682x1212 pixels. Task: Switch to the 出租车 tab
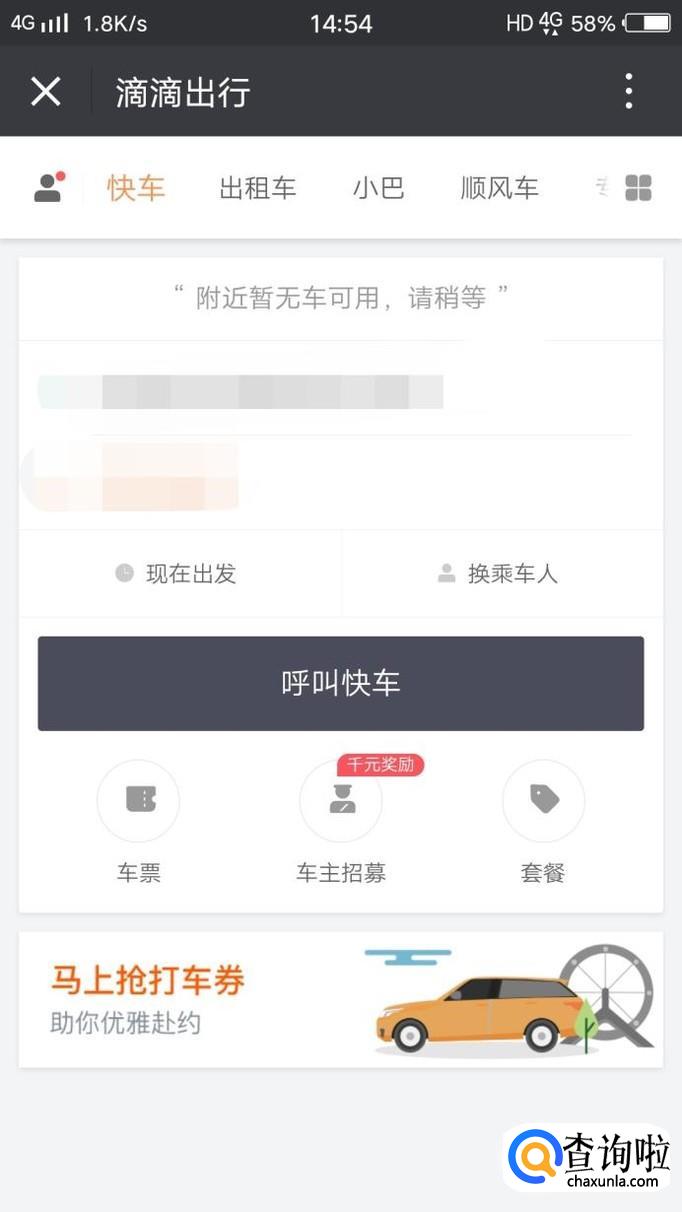[257, 187]
